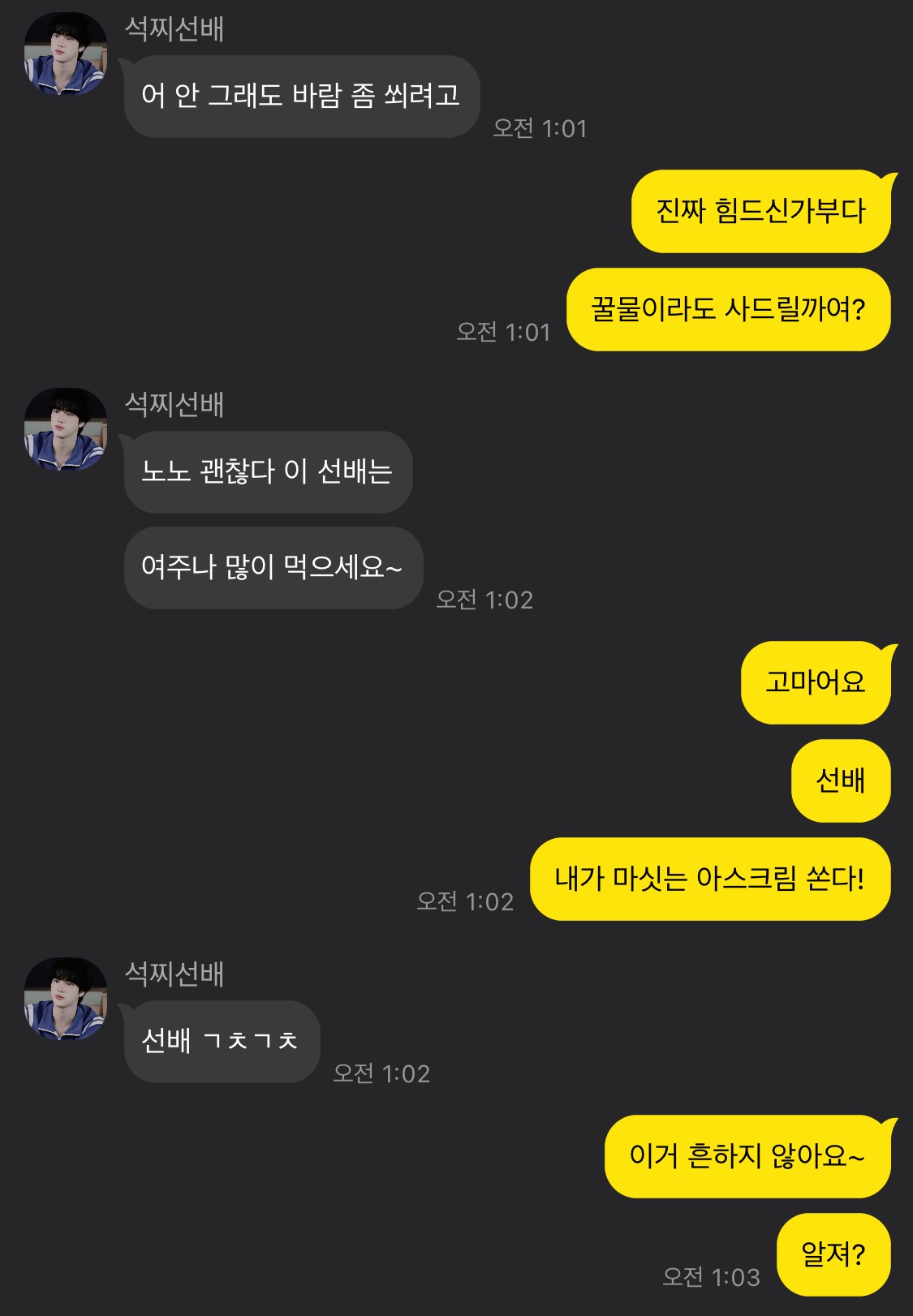This screenshot has width=913, height=1316.
Task: Tap 석찌선배's avatar next to '선배 ㄱㅊㄱㅊ'
Action: click(x=66, y=999)
